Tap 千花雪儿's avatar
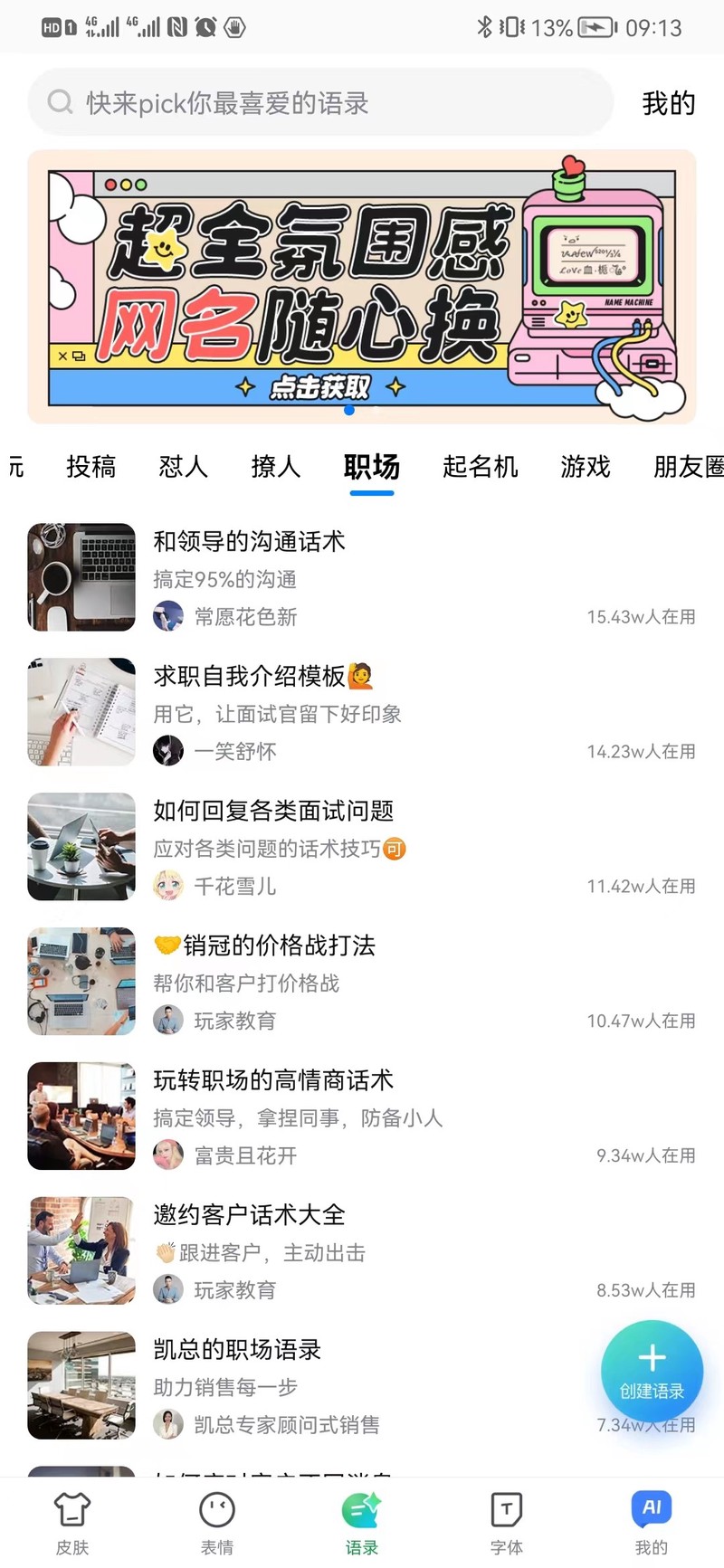 click(x=168, y=886)
